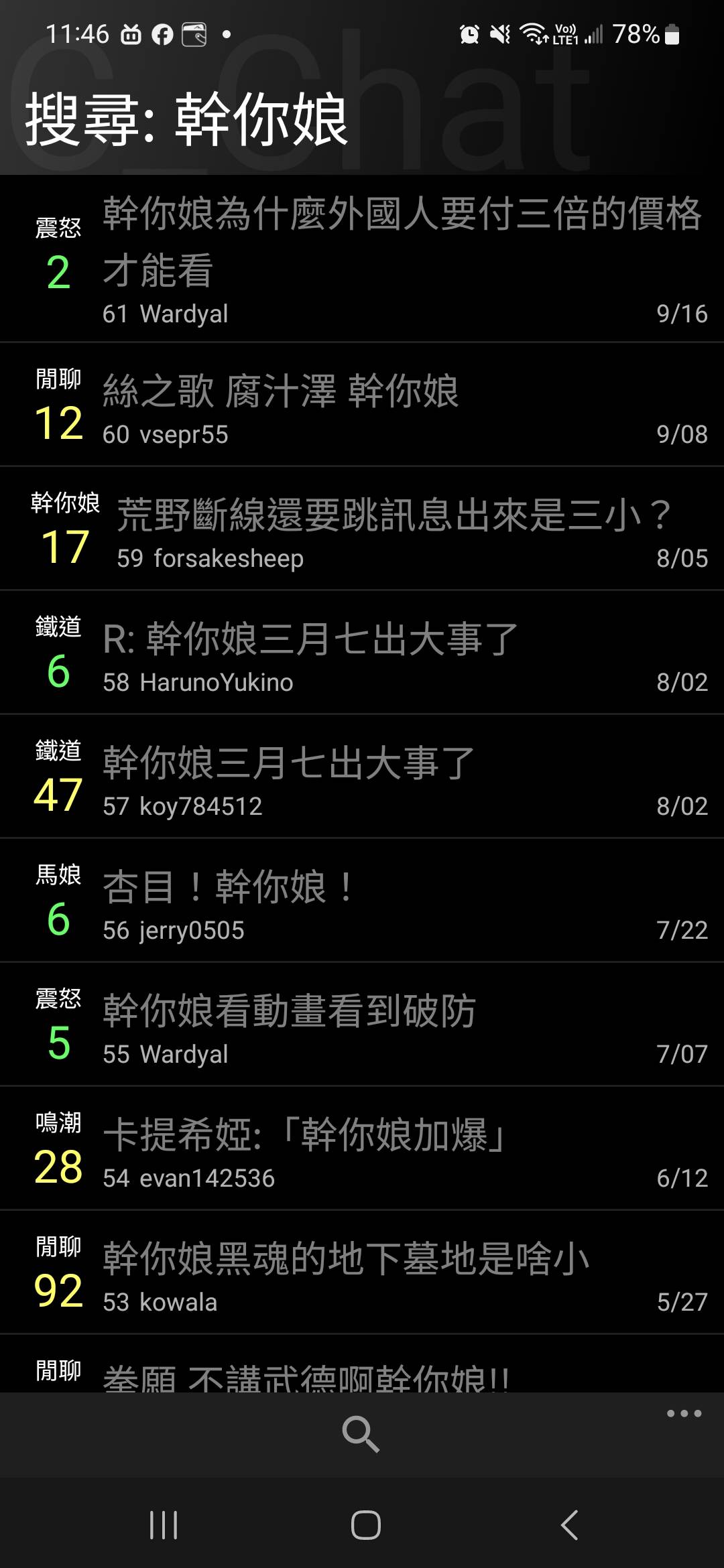Go back with the system back button
Image resolution: width=724 pixels, height=1568 pixels.
click(569, 1525)
